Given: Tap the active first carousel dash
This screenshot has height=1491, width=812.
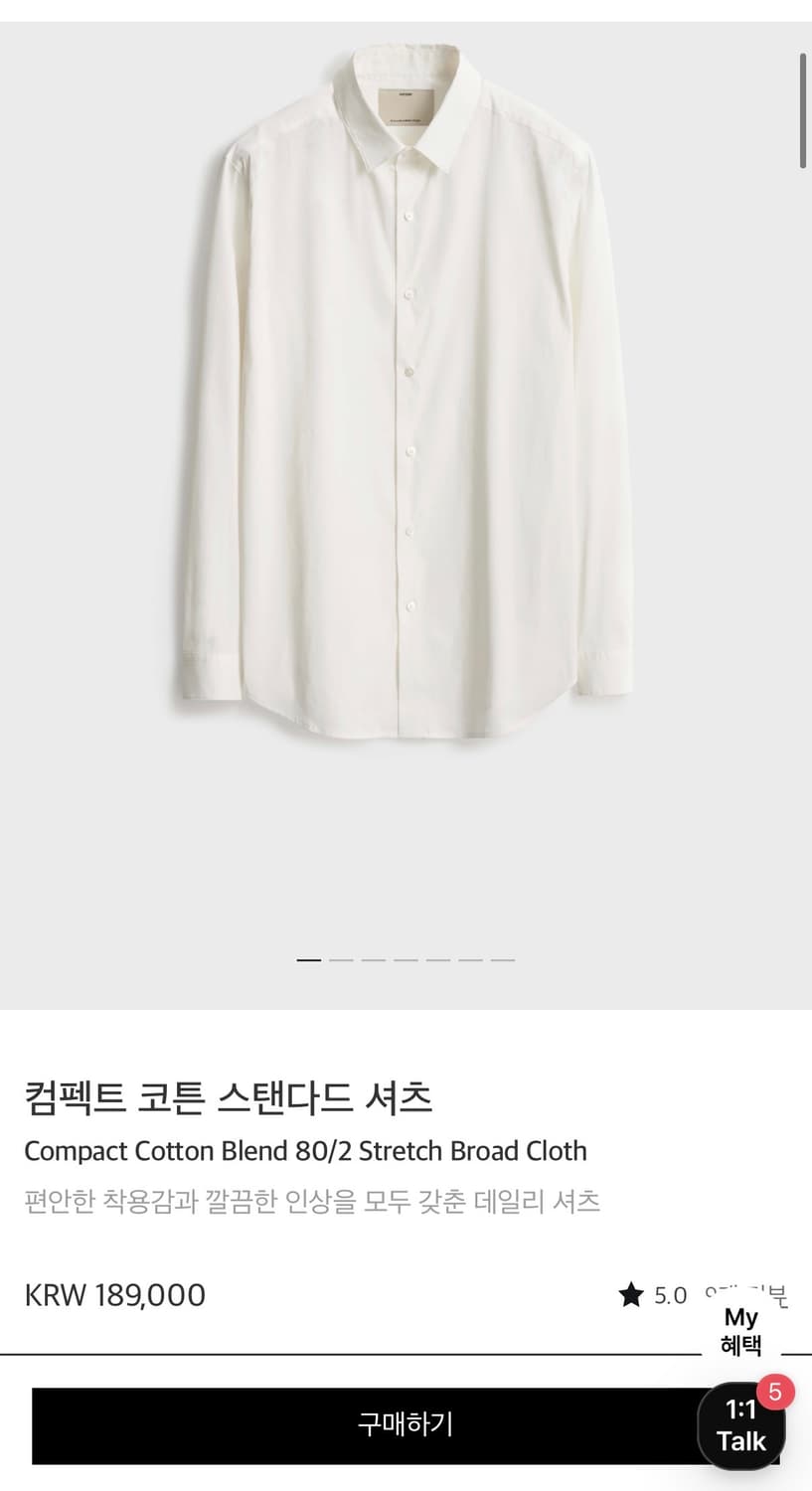Looking at the screenshot, I should (310, 959).
